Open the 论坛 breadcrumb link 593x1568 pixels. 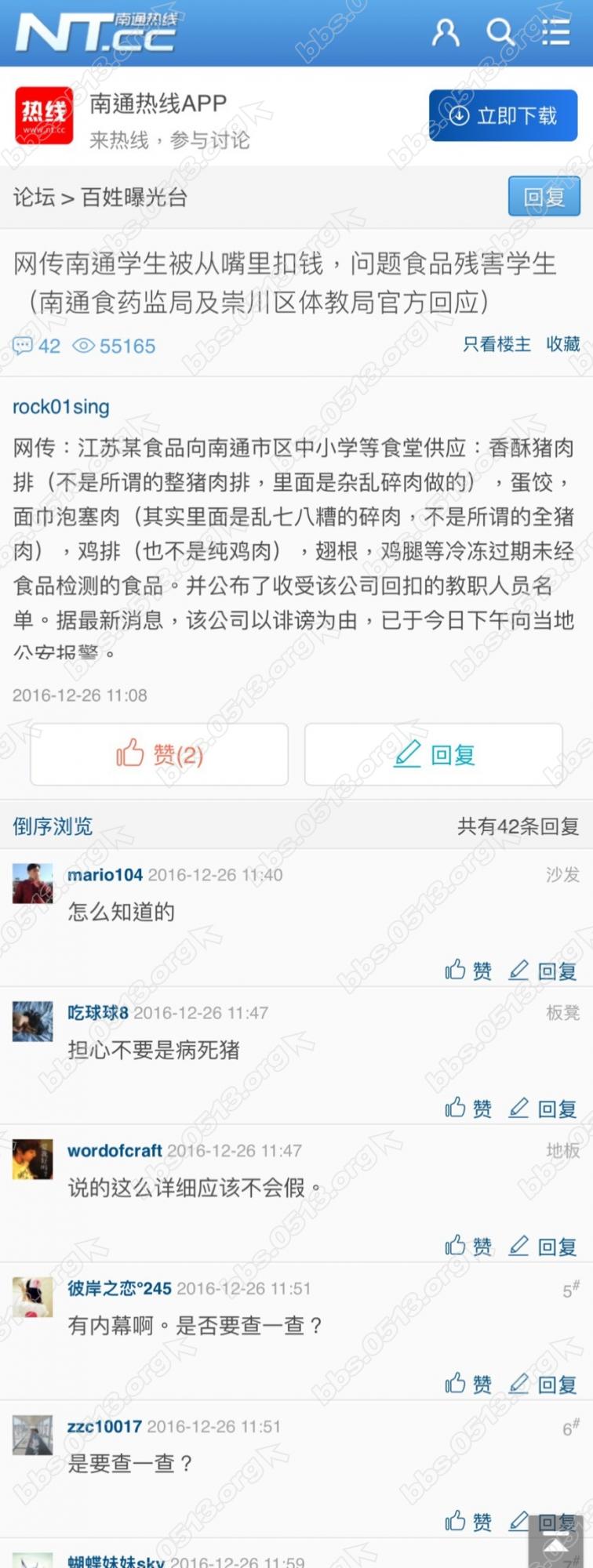click(x=34, y=198)
